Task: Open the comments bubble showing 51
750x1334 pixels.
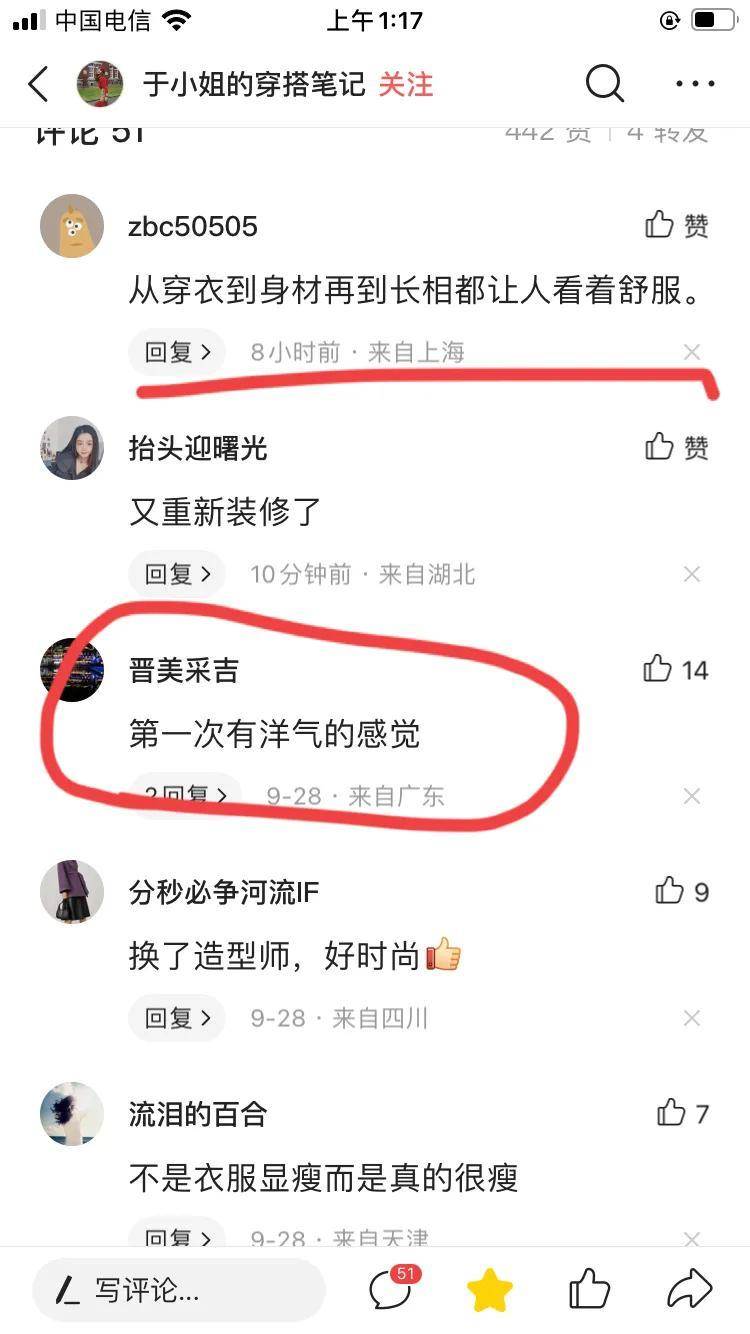Action: click(x=392, y=1290)
